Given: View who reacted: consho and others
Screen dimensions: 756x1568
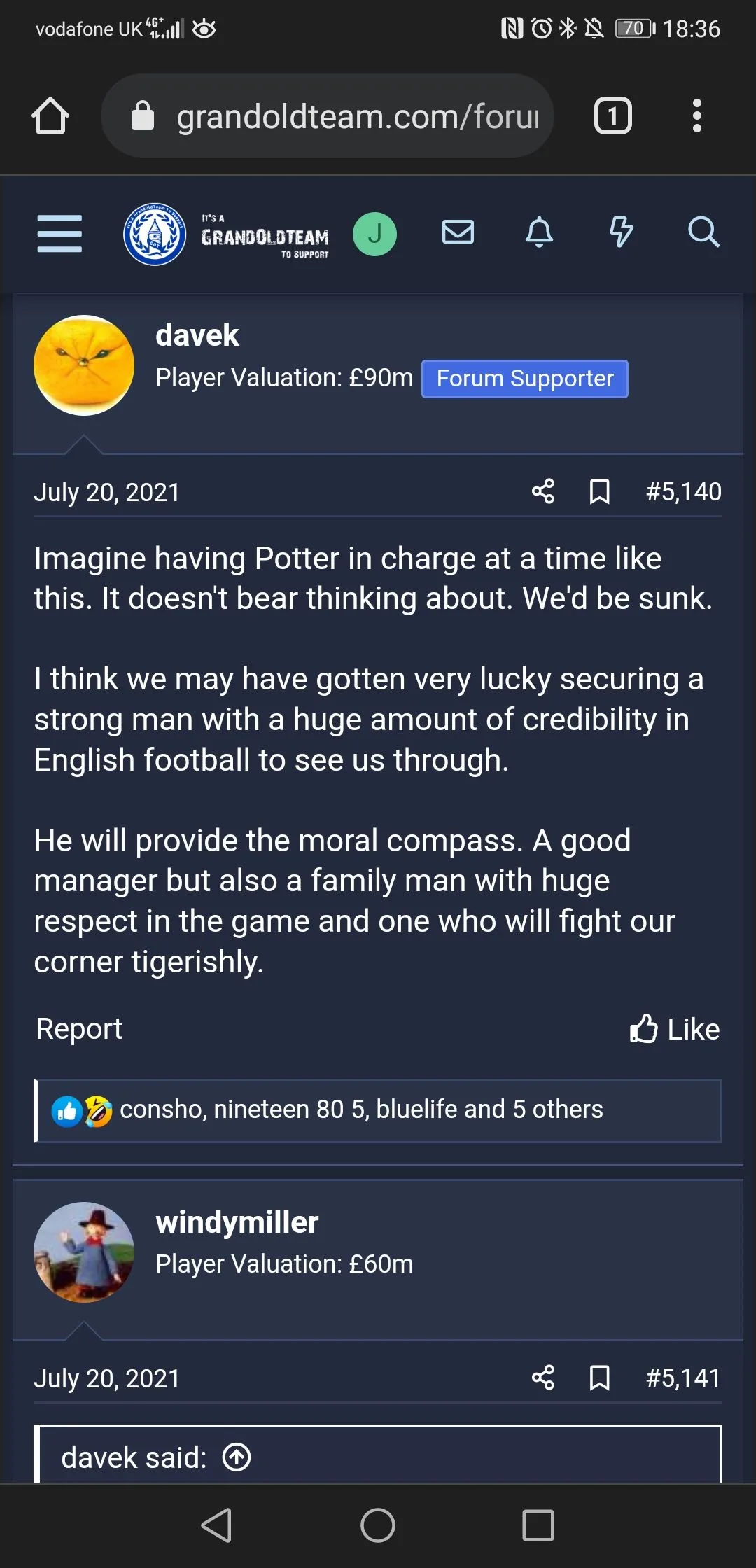Looking at the screenshot, I should 361,1109.
